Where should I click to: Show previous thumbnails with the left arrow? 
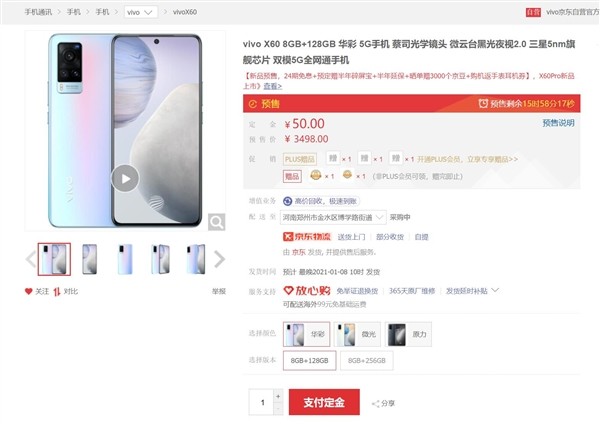pyautogui.click(x=30, y=260)
